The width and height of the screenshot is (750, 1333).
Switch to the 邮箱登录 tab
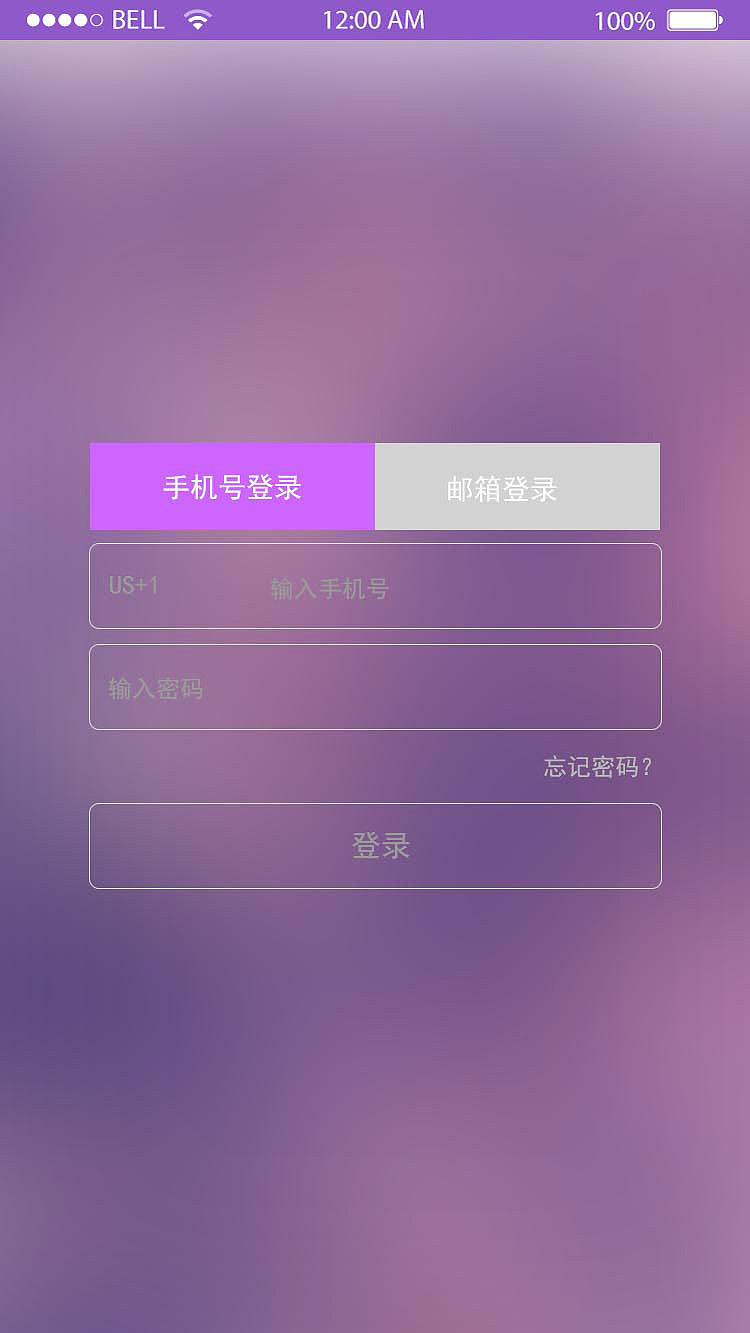pyautogui.click(x=517, y=487)
